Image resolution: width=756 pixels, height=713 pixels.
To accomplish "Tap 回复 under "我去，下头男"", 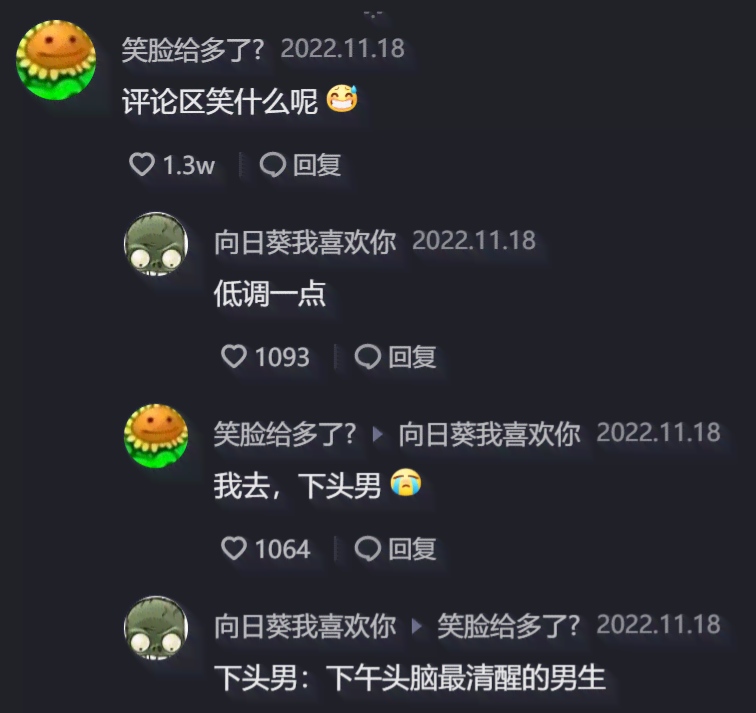I will 397,548.
